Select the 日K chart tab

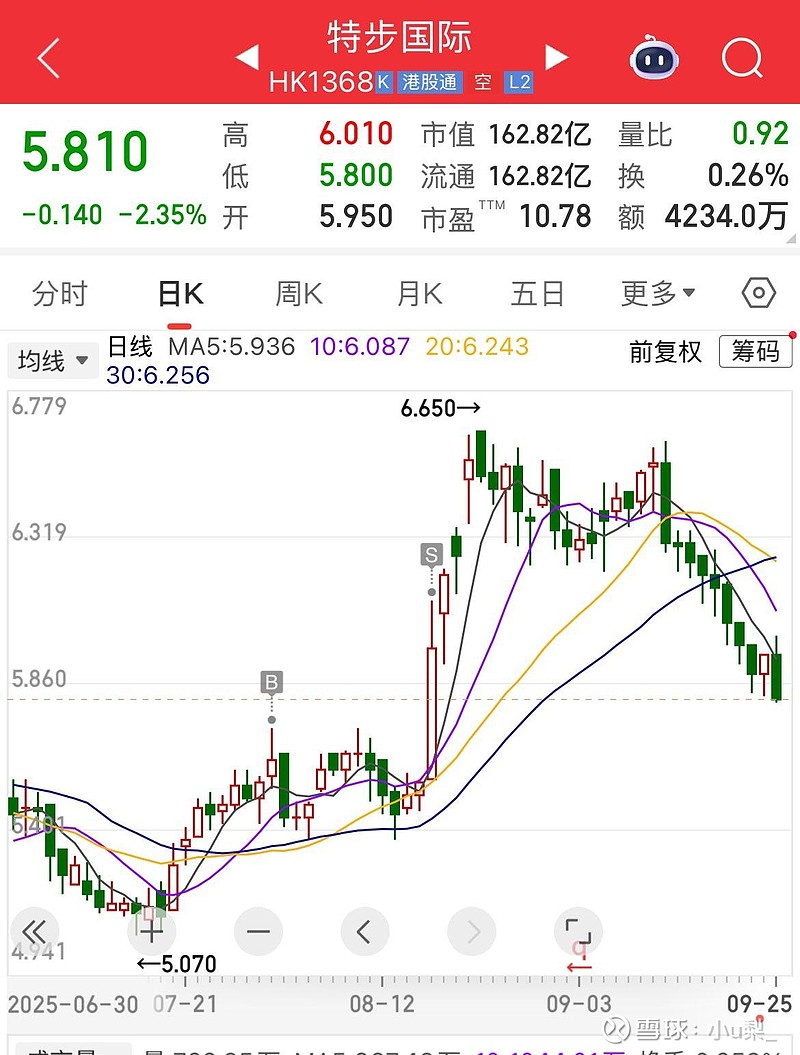180,294
